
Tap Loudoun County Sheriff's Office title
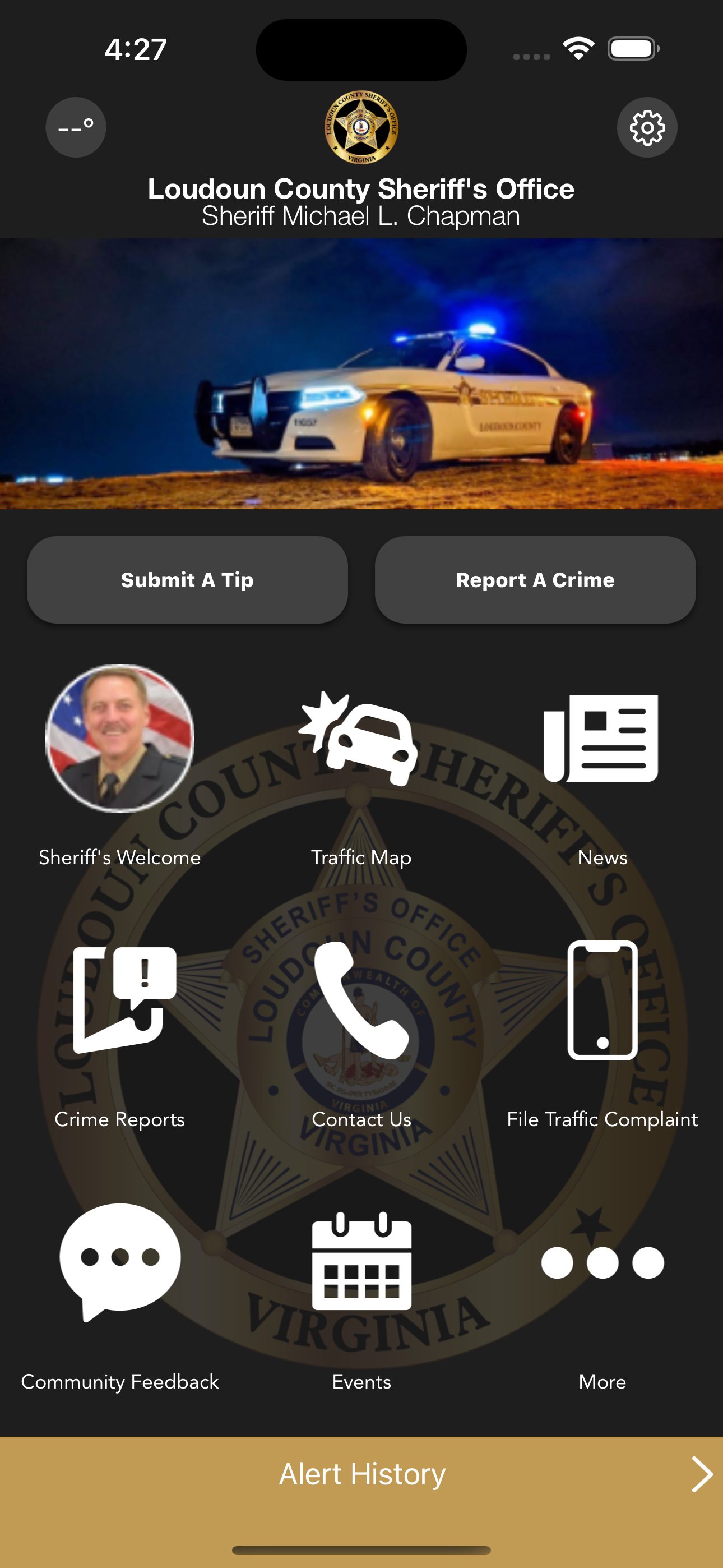click(361, 190)
